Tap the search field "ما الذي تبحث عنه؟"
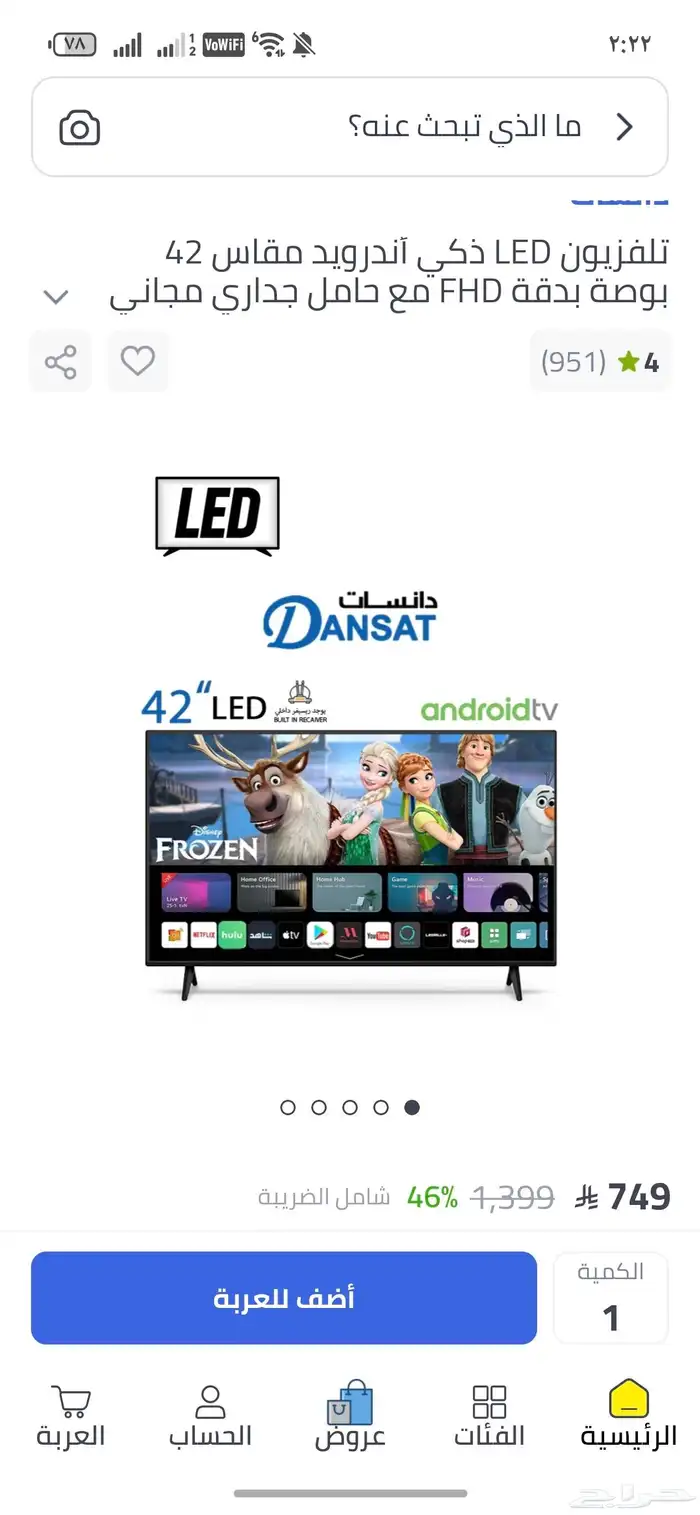Image resolution: width=700 pixels, height=1515 pixels. click(400, 127)
